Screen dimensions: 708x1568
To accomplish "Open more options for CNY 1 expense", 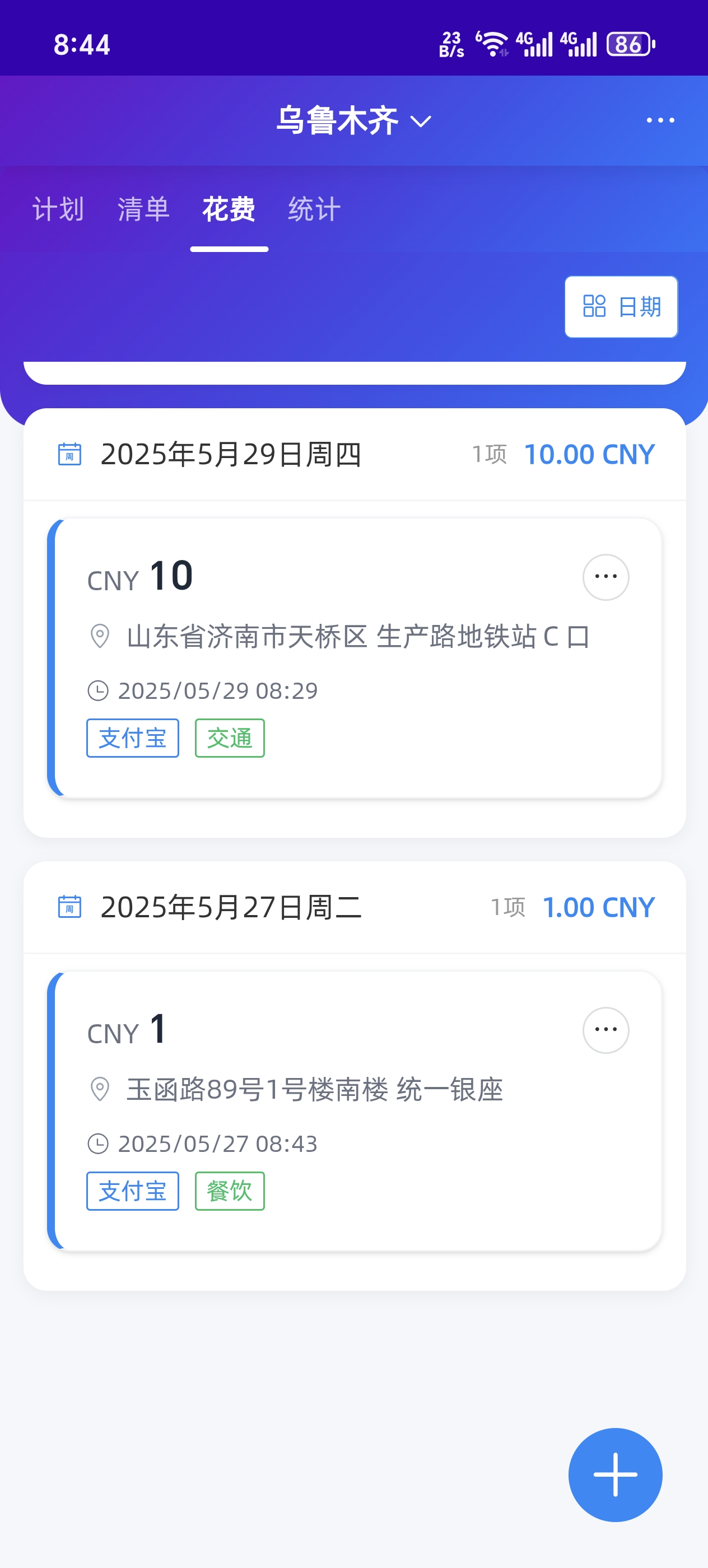I will click(x=605, y=1030).
